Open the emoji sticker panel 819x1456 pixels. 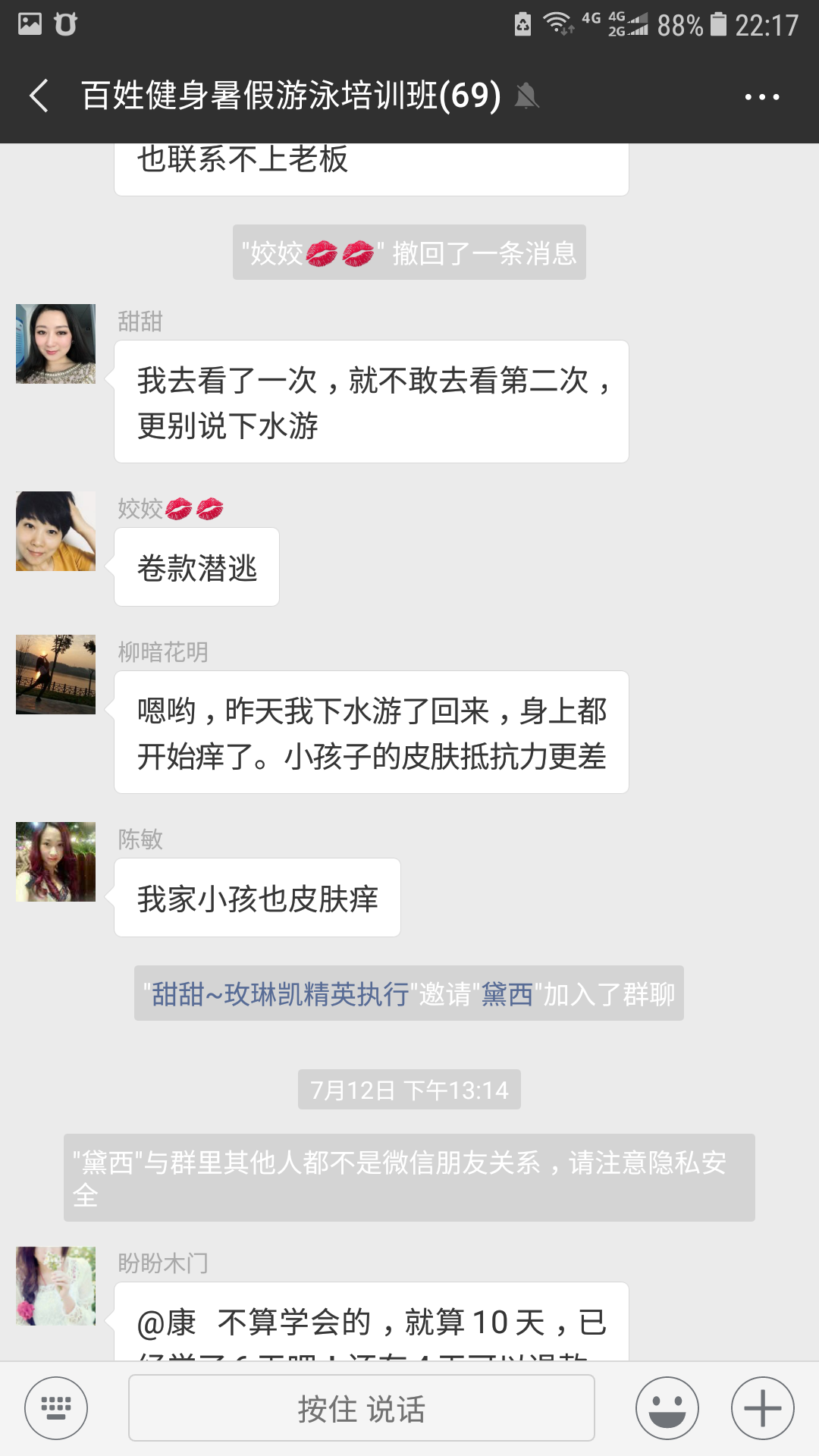[x=667, y=1408]
